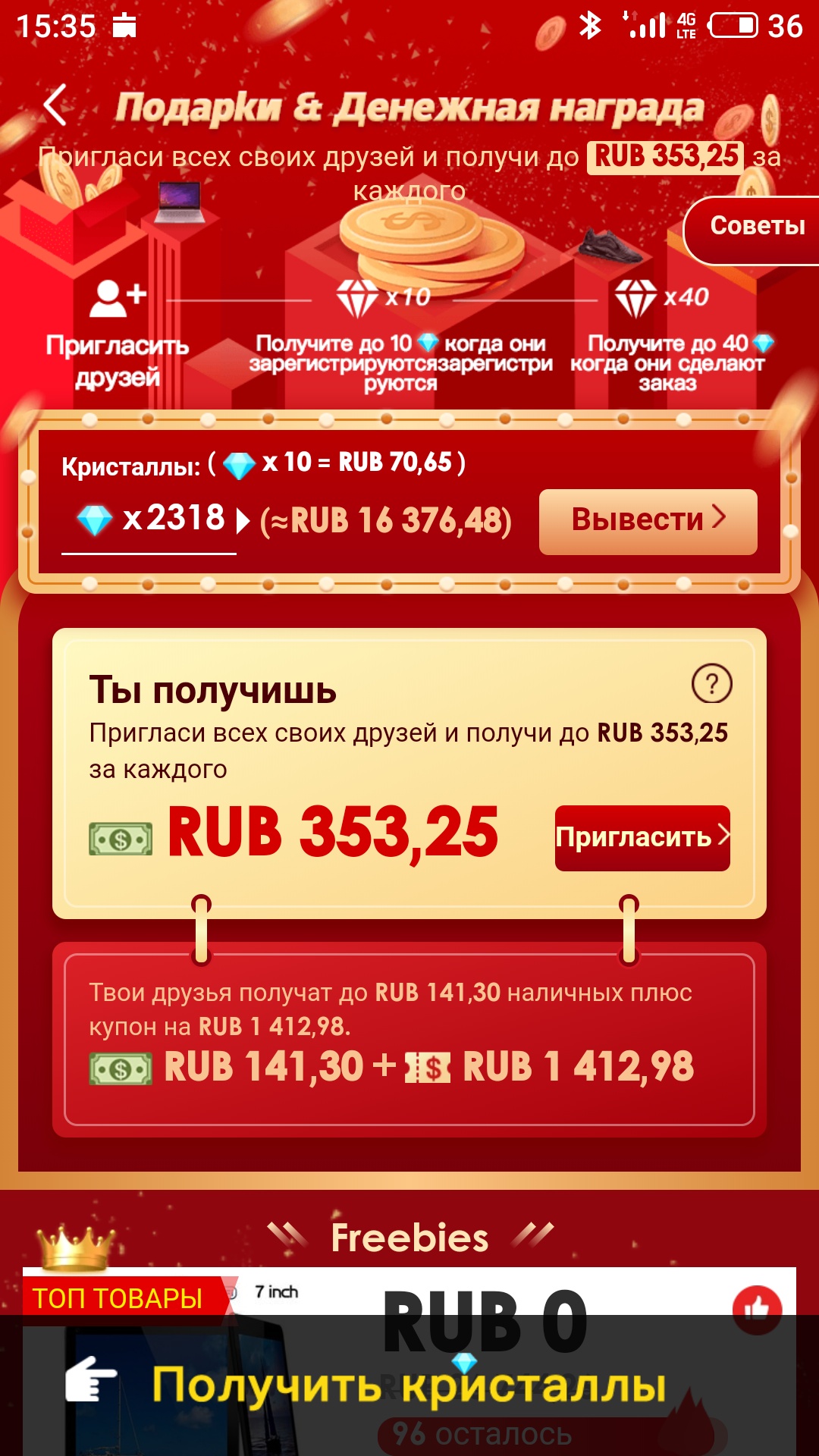Viewport: 819px width, 1456px height.
Task: Open the question mark help icon
Action: pos(711,684)
